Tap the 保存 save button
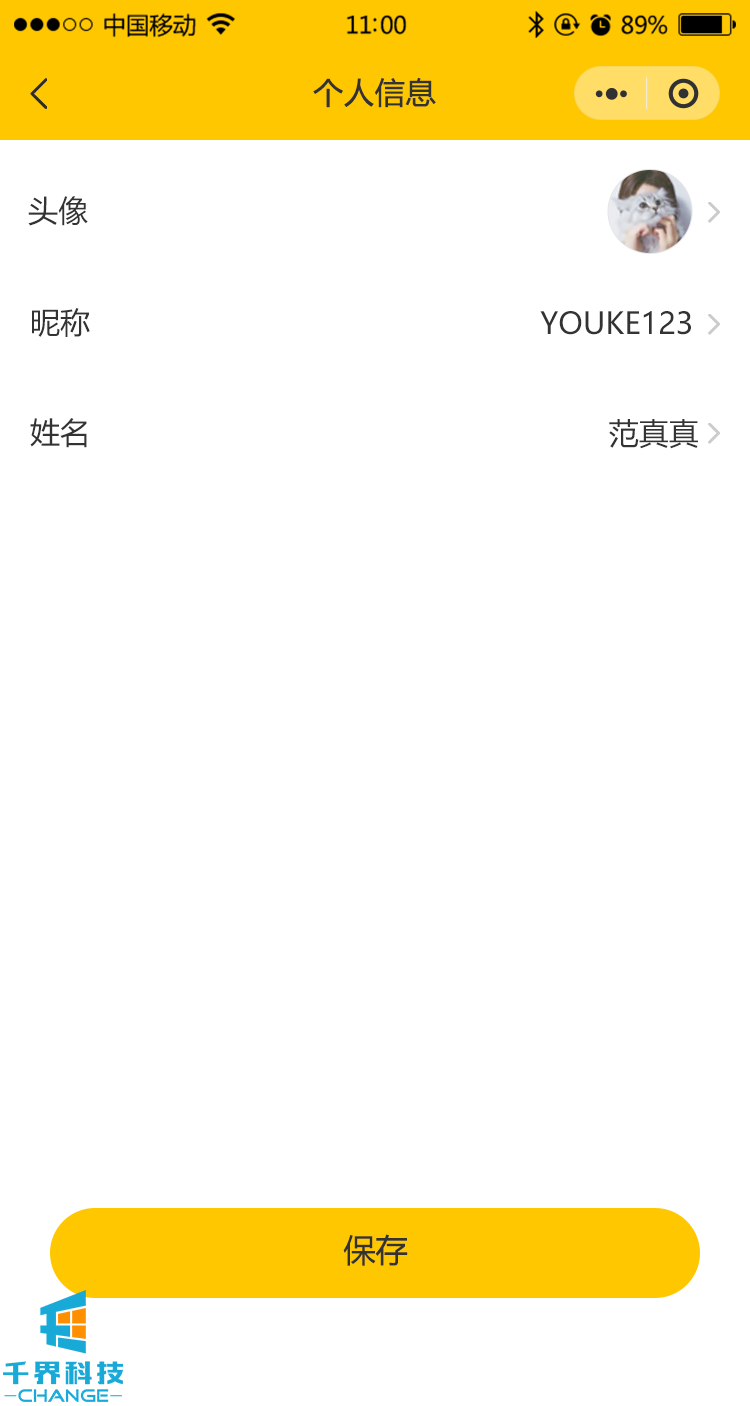Screen dimensions: 750x1406 point(375,1252)
